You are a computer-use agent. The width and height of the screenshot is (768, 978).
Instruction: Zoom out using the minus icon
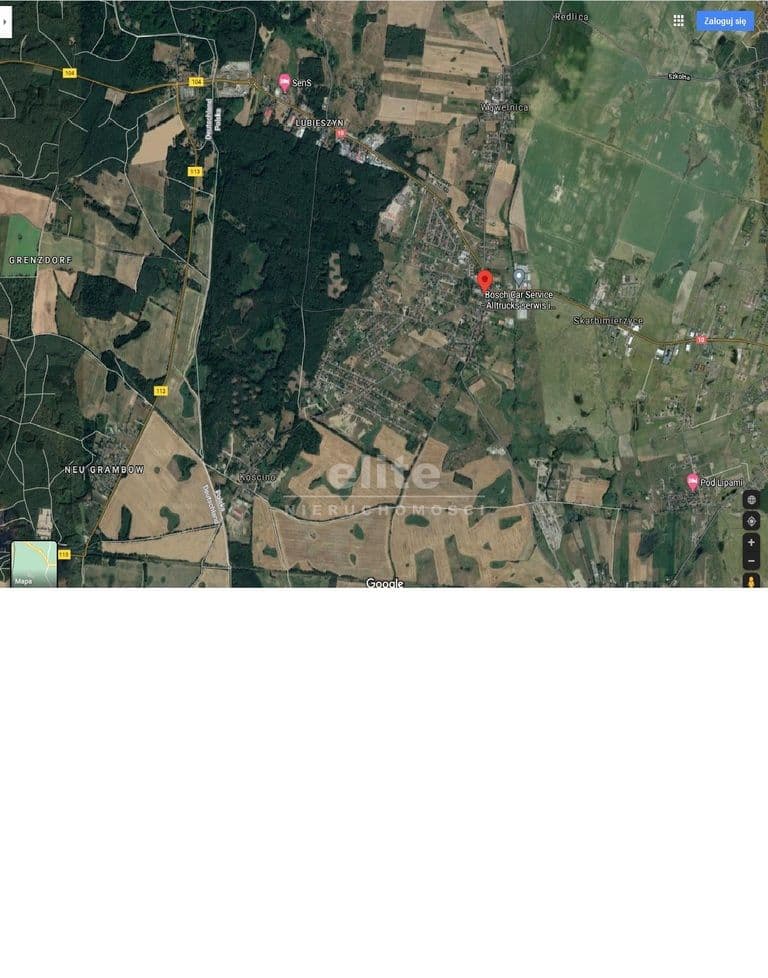point(752,562)
